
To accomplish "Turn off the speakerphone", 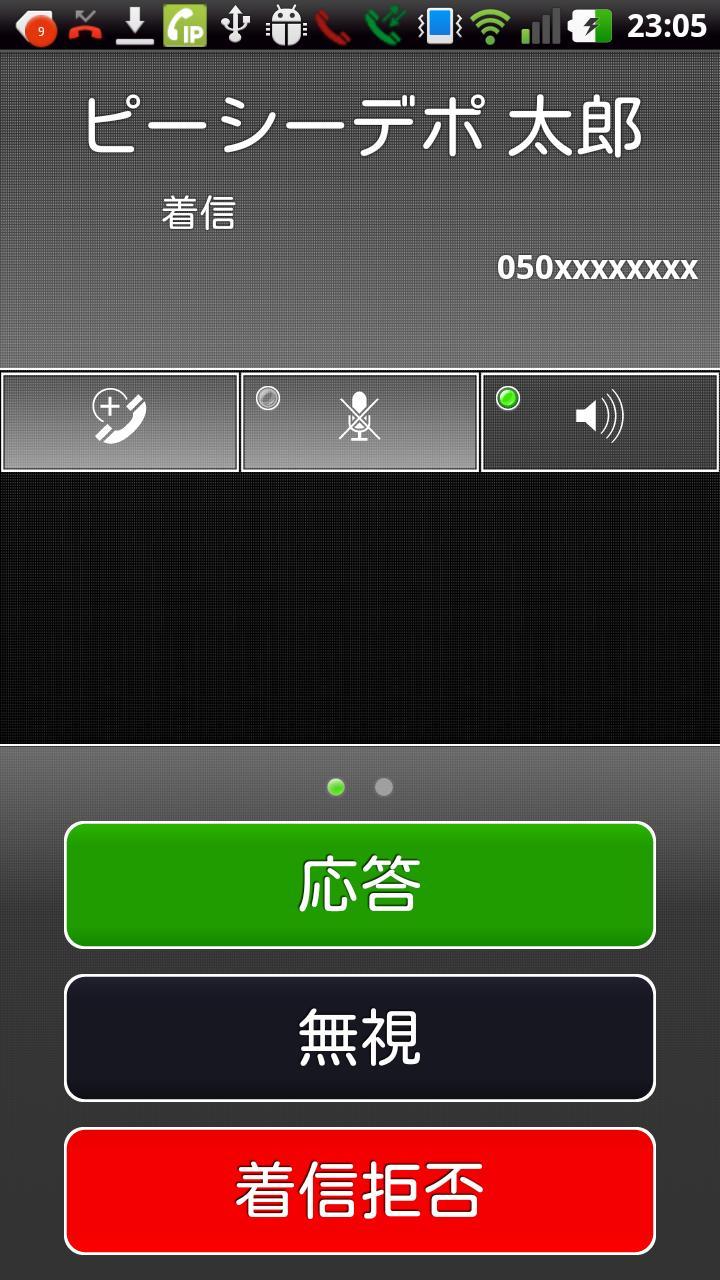I will click(600, 421).
